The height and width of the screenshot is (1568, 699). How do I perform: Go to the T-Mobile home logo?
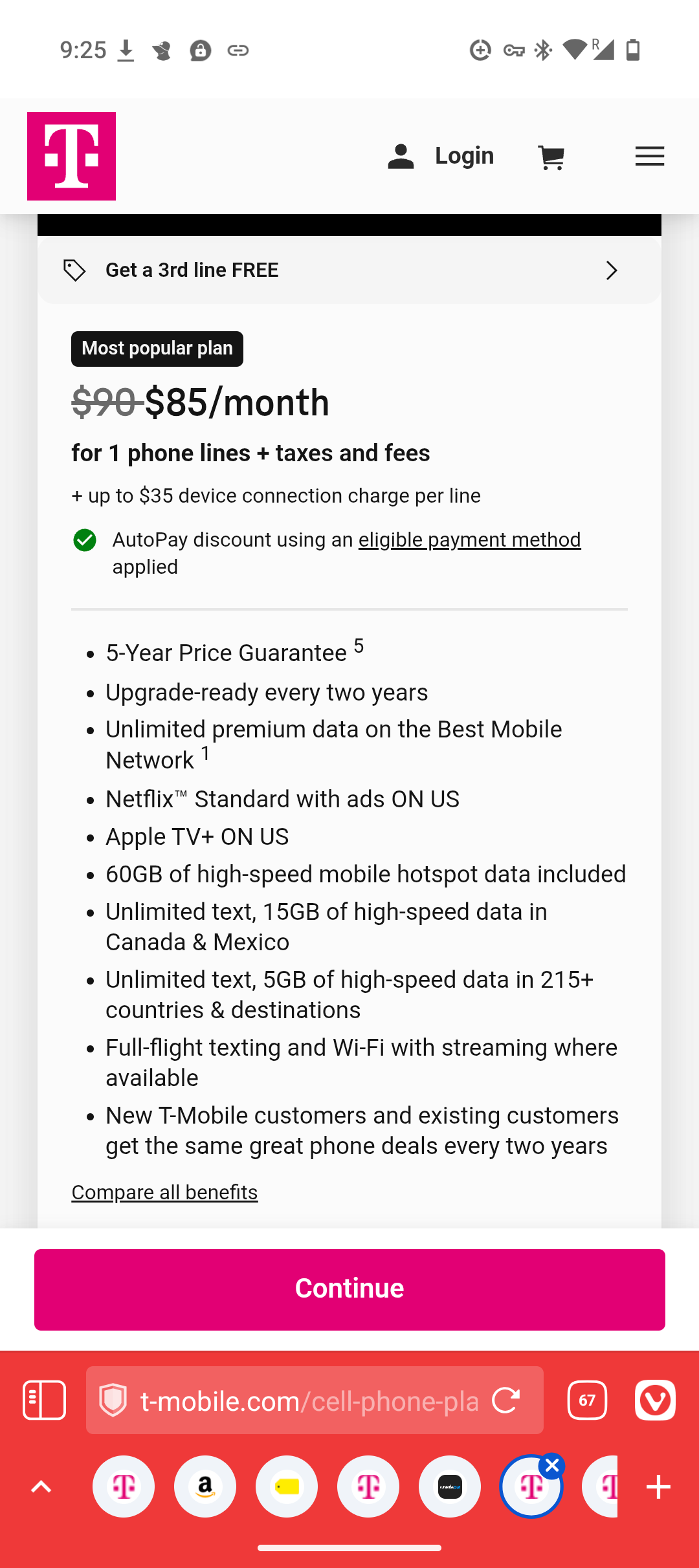point(71,156)
